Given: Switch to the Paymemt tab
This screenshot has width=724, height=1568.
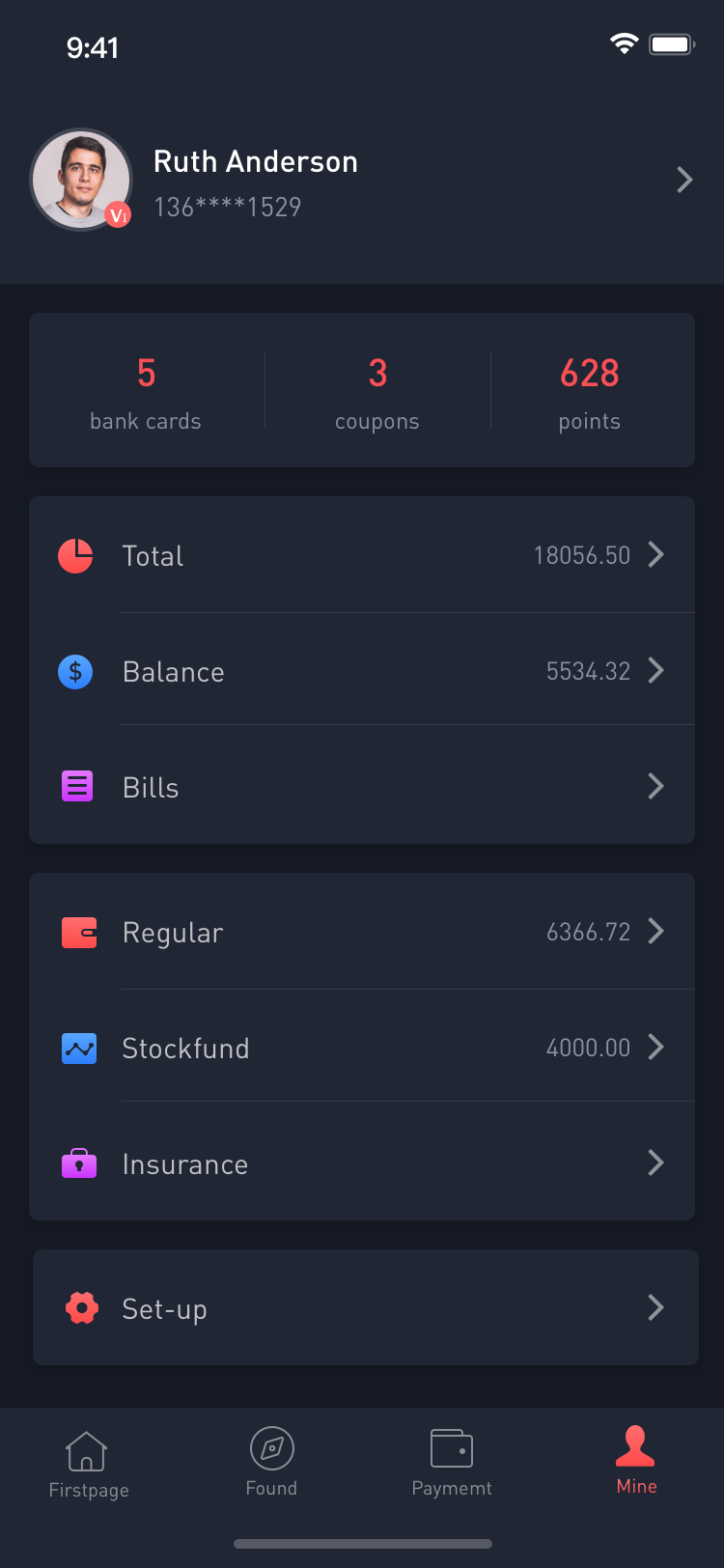Looking at the screenshot, I should (x=452, y=1463).
